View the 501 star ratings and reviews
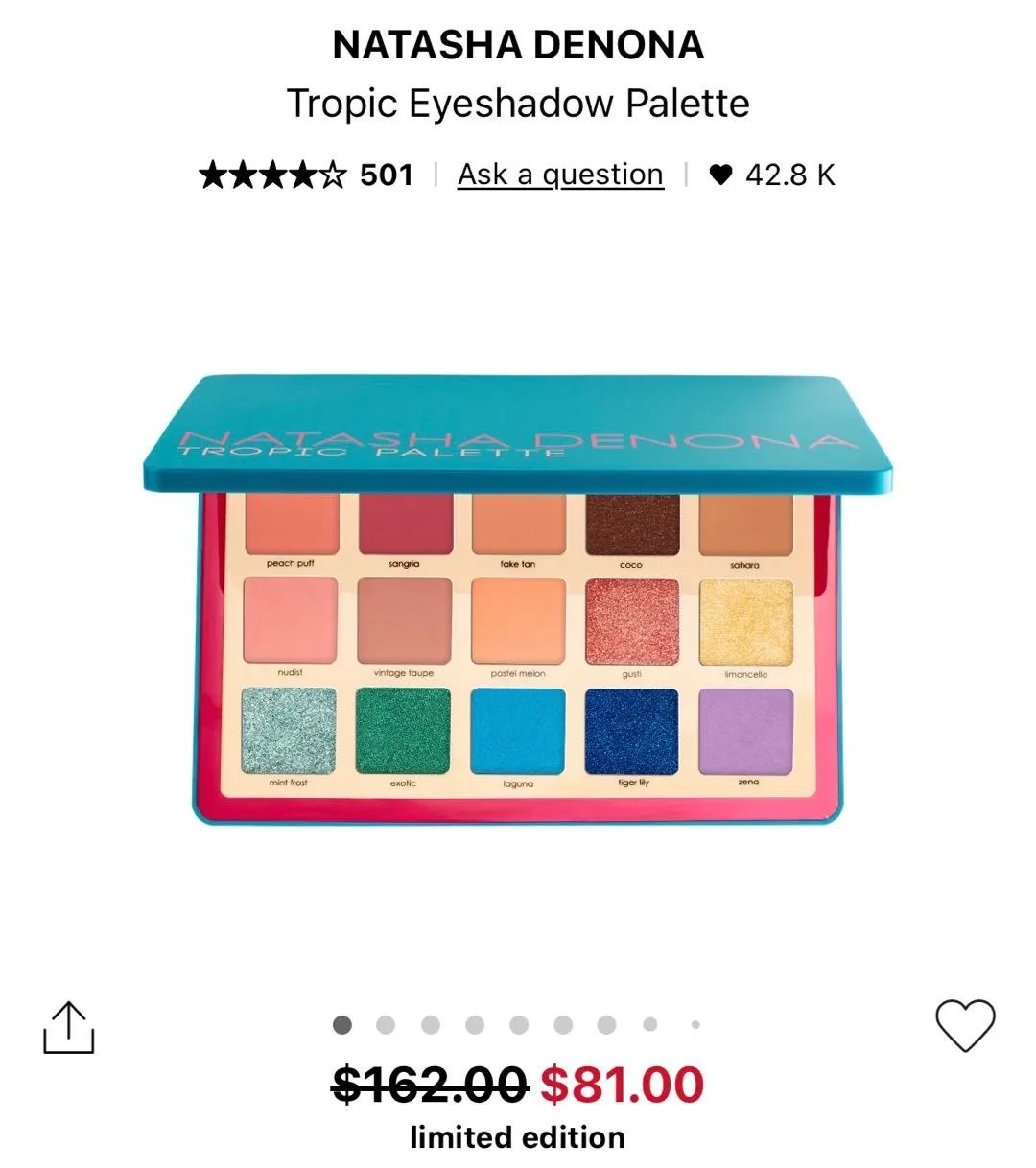The width and height of the screenshot is (1036, 1168). (306, 175)
